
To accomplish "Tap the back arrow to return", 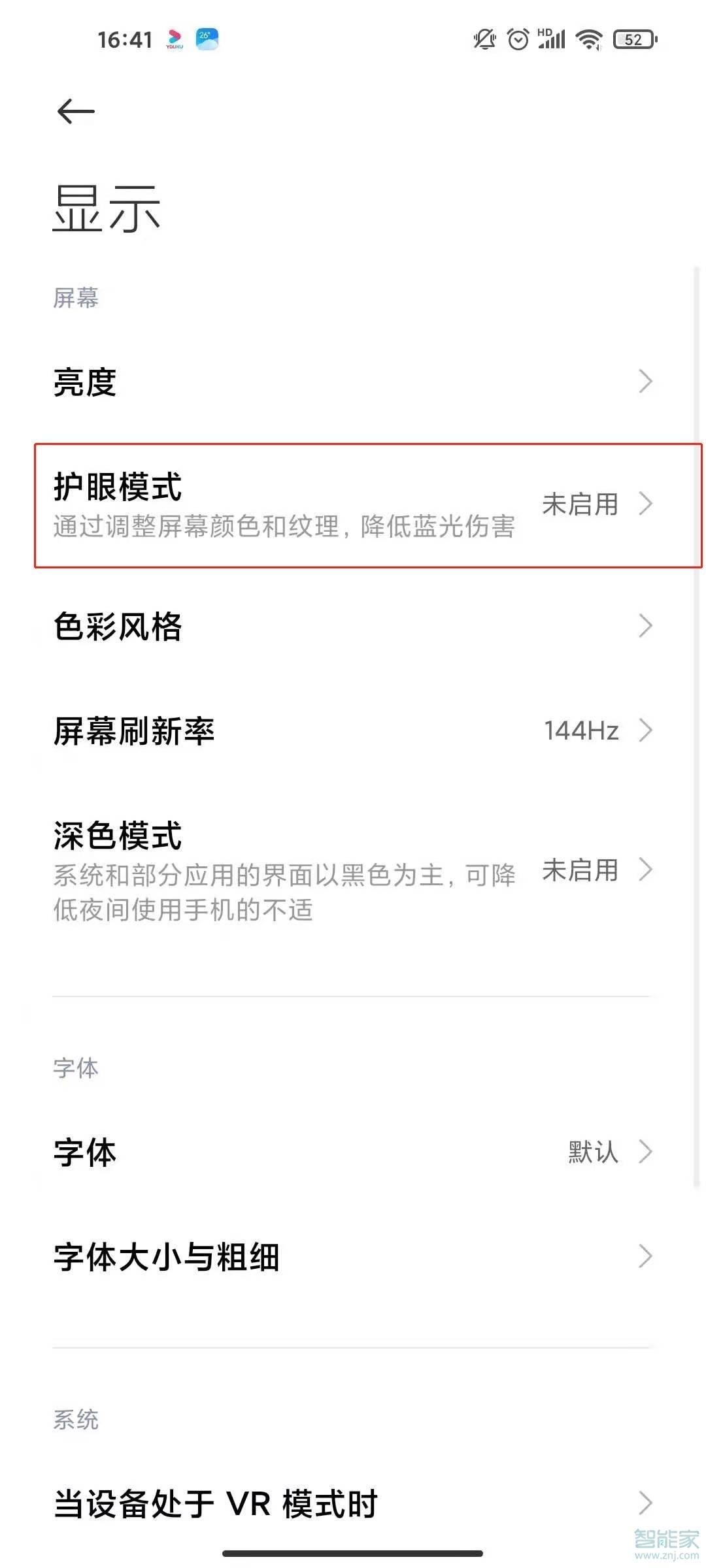I will point(74,111).
